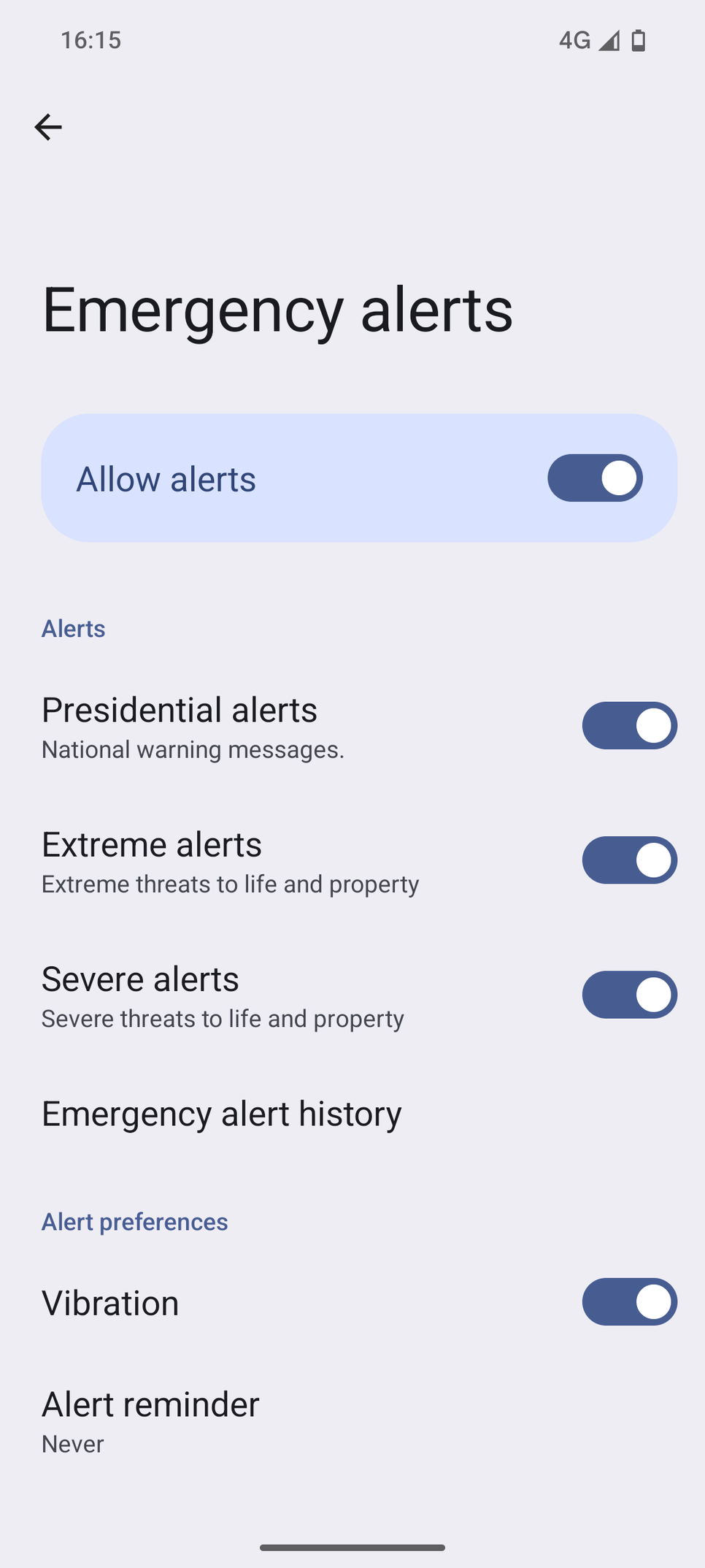Go back from Emergency alerts
This screenshot has width=705, height=1568.
click(48, 127)
